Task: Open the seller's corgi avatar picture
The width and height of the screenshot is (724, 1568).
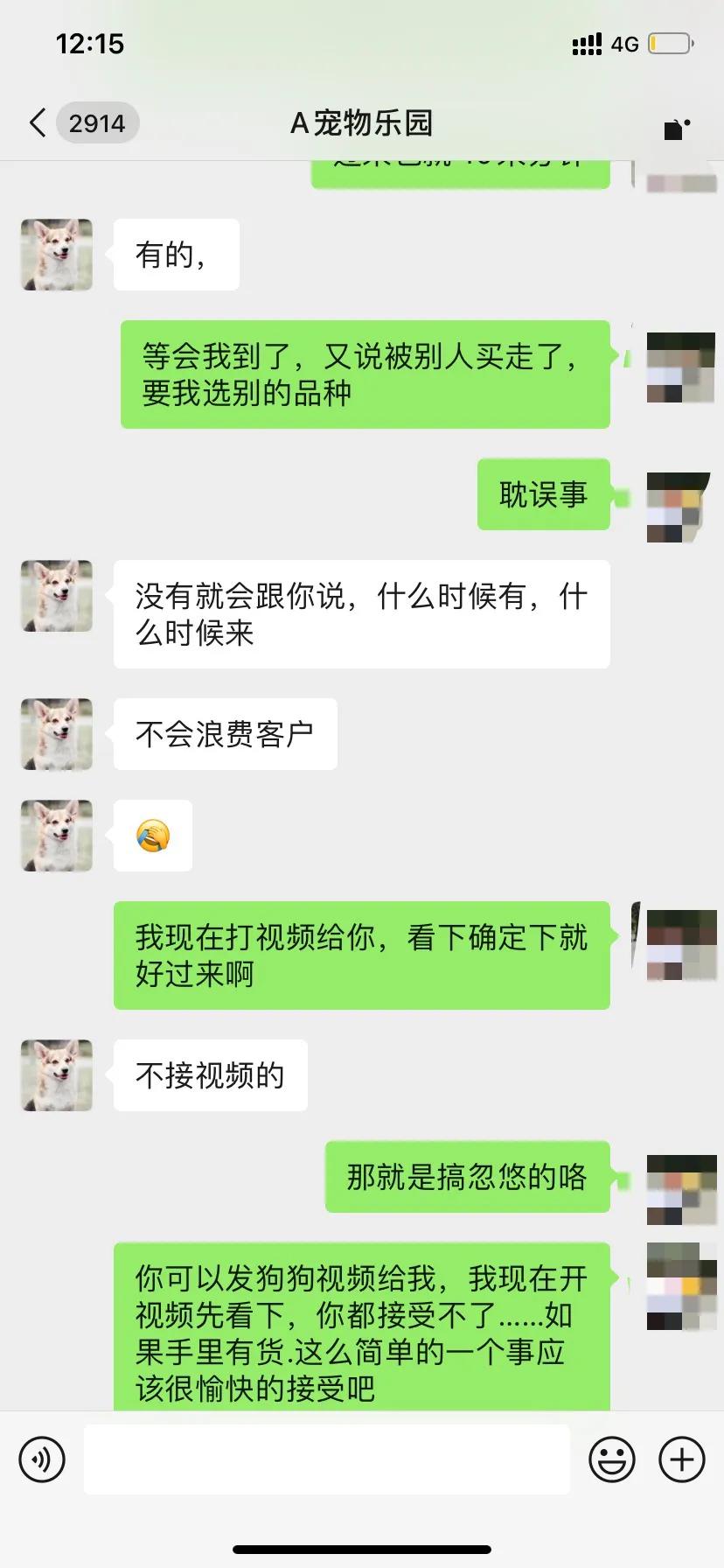Action: 56,255
